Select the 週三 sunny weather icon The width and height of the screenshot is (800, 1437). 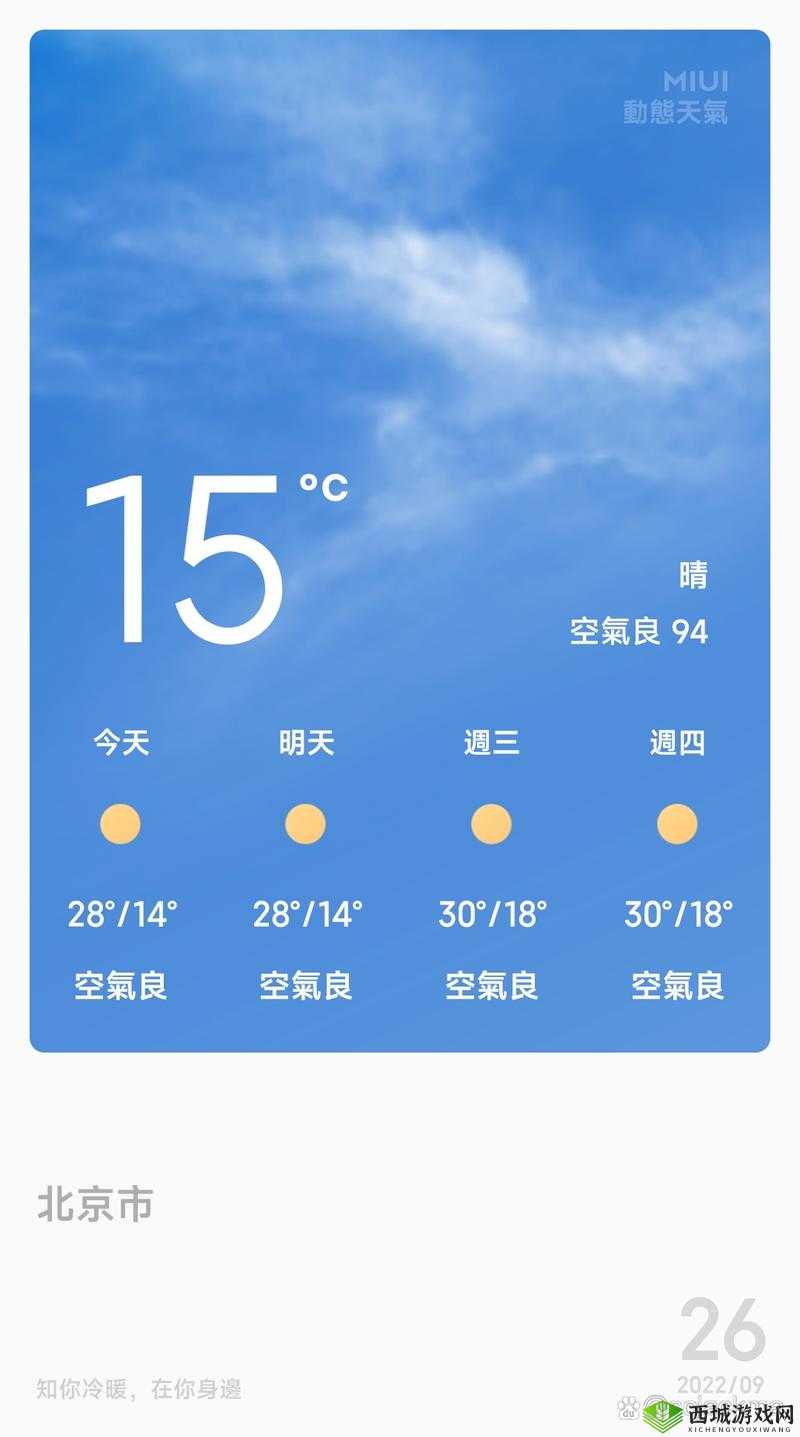coord(489,823)
